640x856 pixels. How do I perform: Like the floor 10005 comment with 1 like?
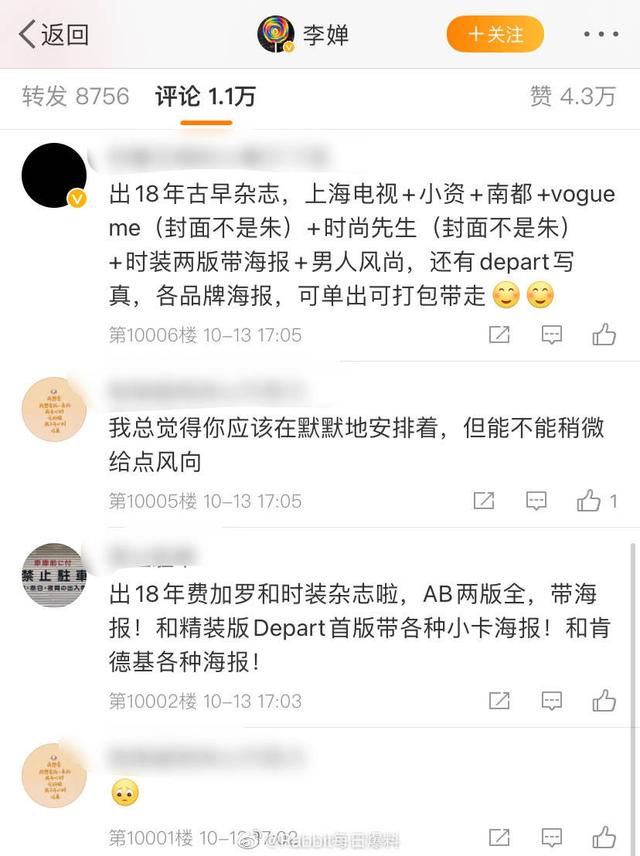(x=596, y=500)
